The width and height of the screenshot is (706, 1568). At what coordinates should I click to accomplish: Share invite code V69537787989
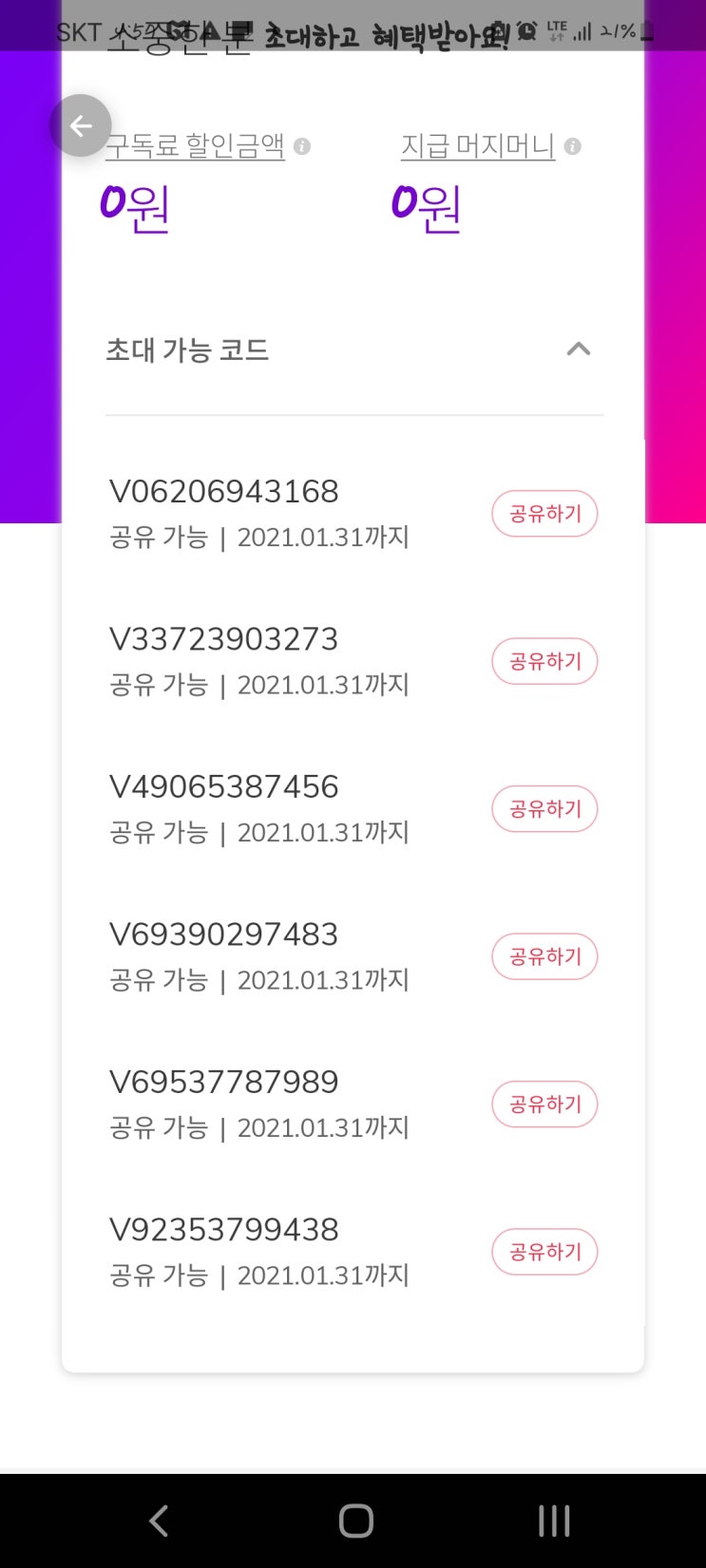544,1105
